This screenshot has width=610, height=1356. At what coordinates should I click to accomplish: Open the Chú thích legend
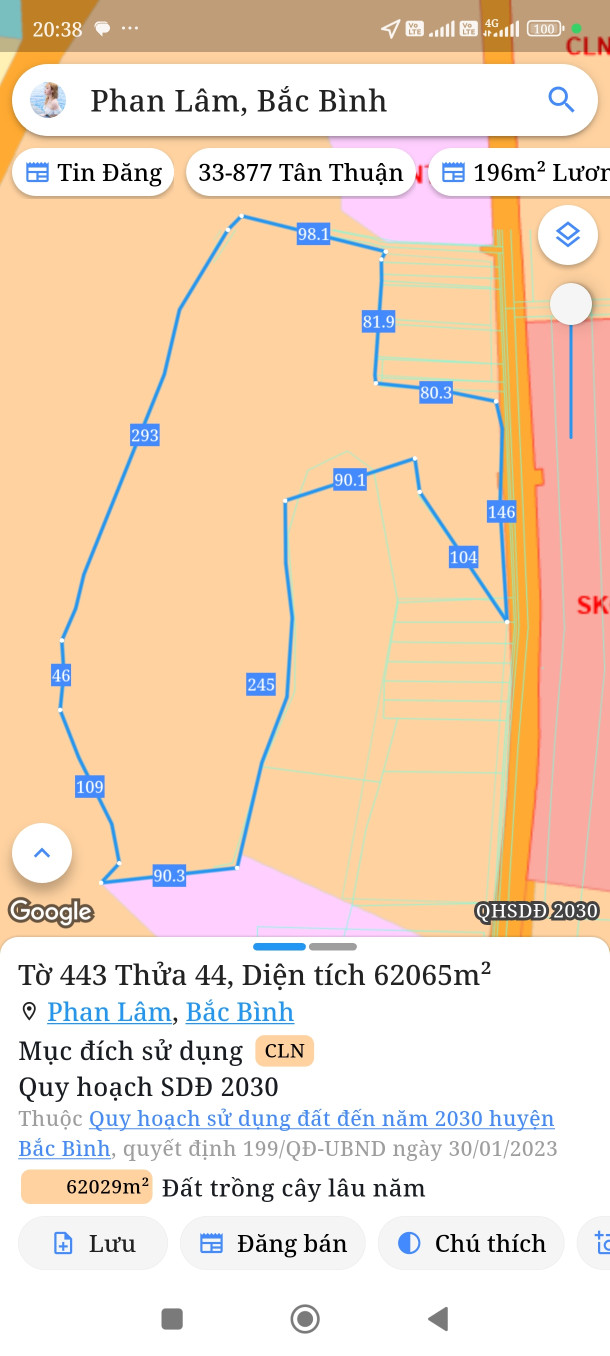pos(471,1243)
